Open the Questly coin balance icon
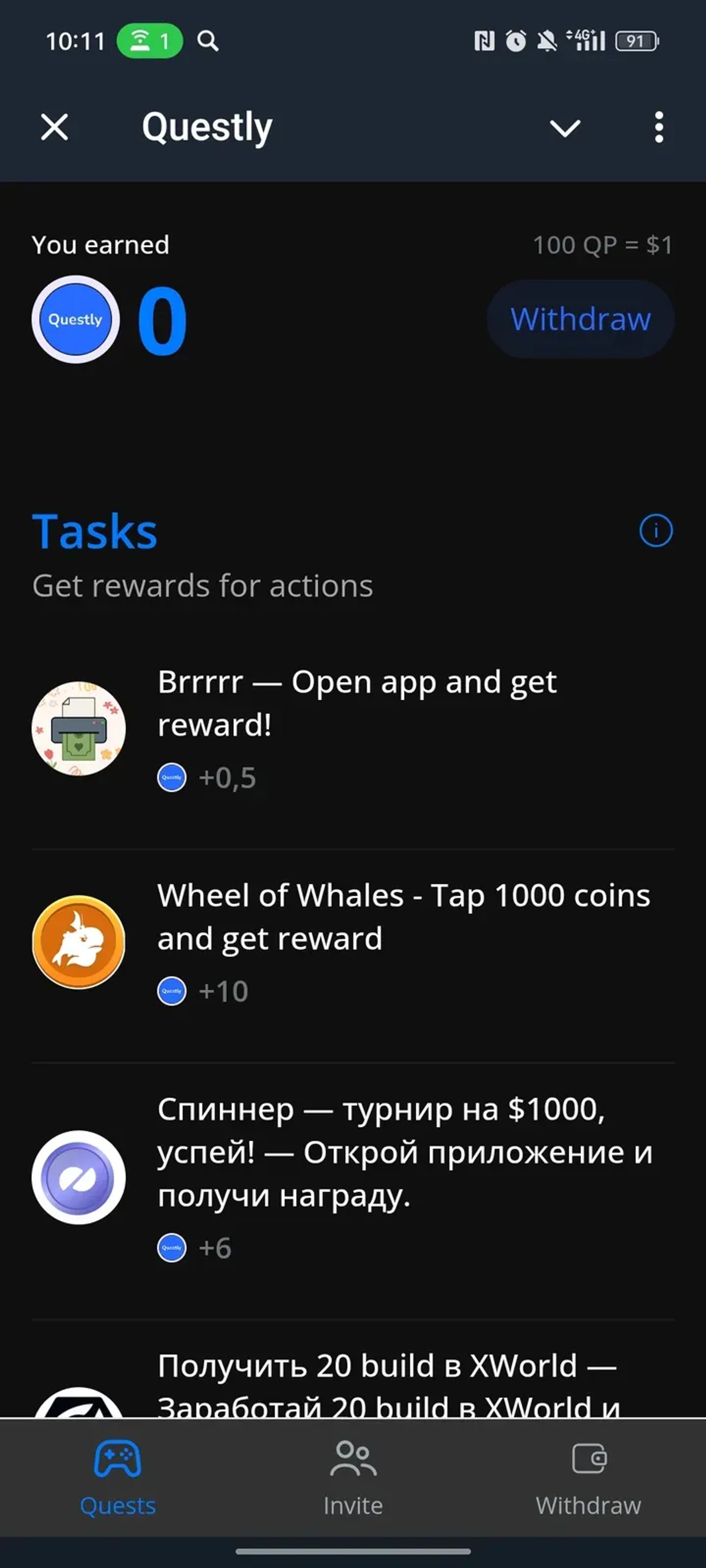The height and width of the screenshot is (1568, 706). coord(74,319)
